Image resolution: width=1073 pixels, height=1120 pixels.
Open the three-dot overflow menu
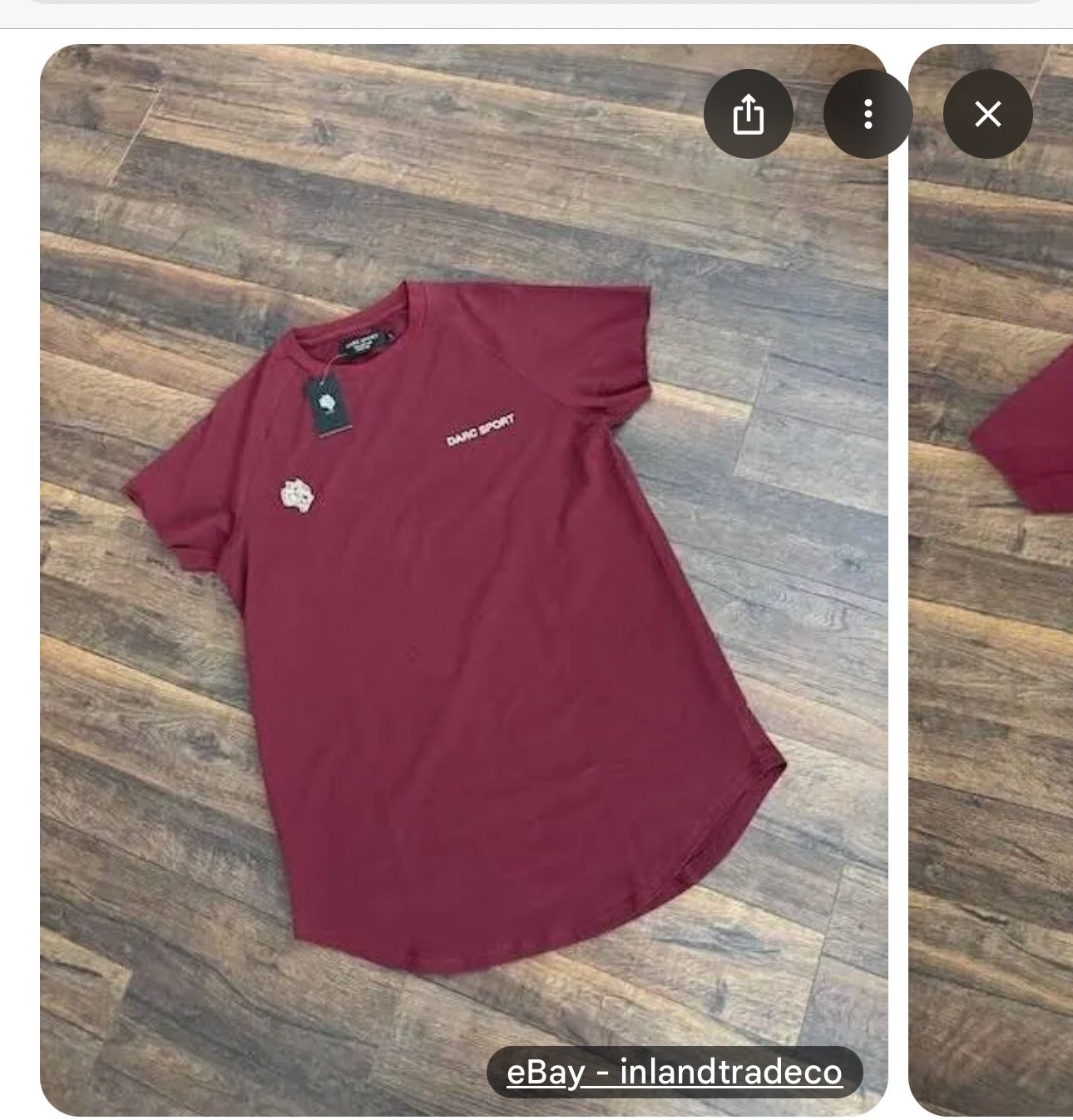[x=868, y=114]
